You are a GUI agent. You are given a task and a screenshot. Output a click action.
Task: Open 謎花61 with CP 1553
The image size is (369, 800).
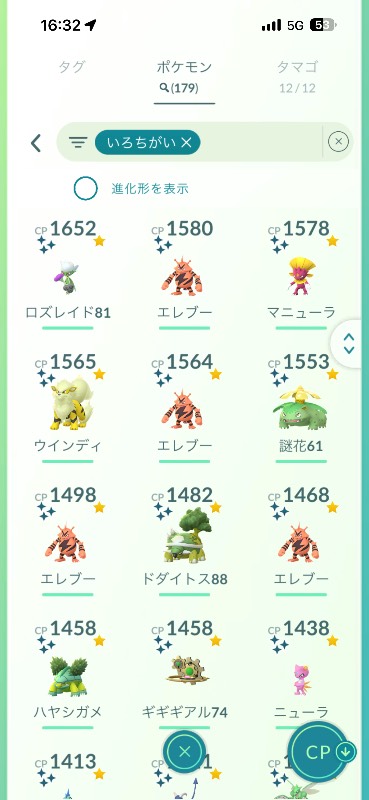tap(301, 408)
